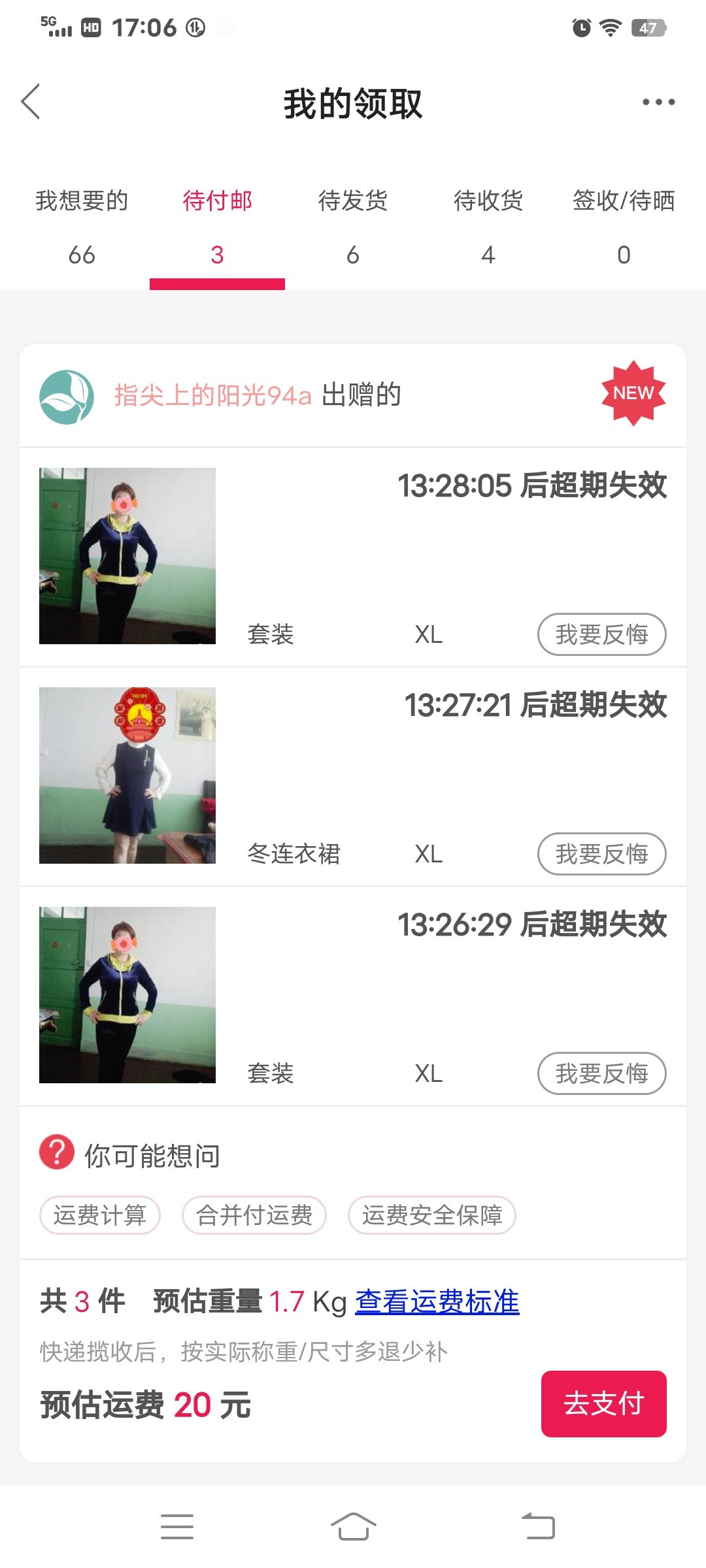Switch to the 待发货 tab

coord(353,226)
